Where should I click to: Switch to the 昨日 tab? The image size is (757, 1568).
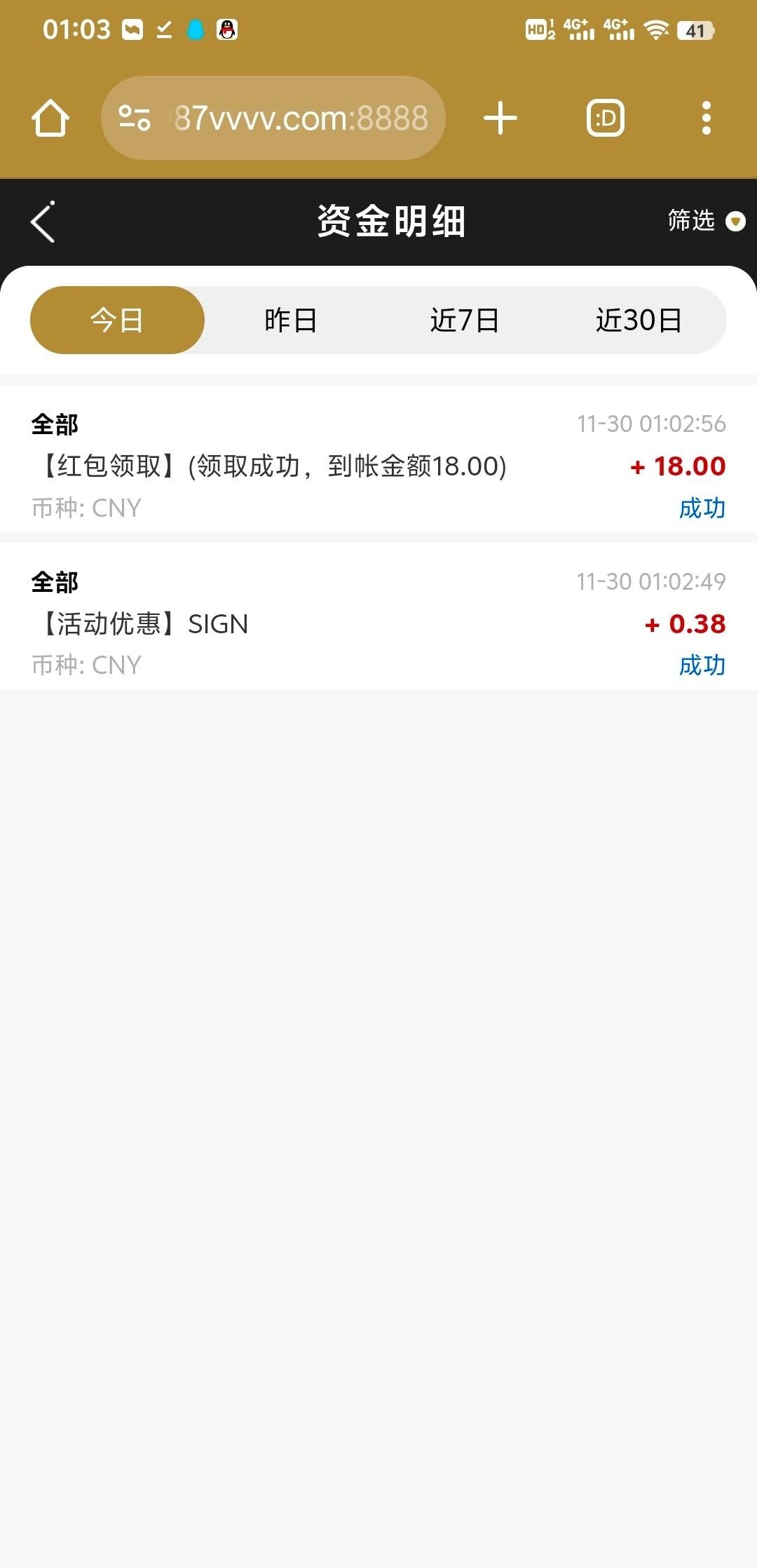291,320
